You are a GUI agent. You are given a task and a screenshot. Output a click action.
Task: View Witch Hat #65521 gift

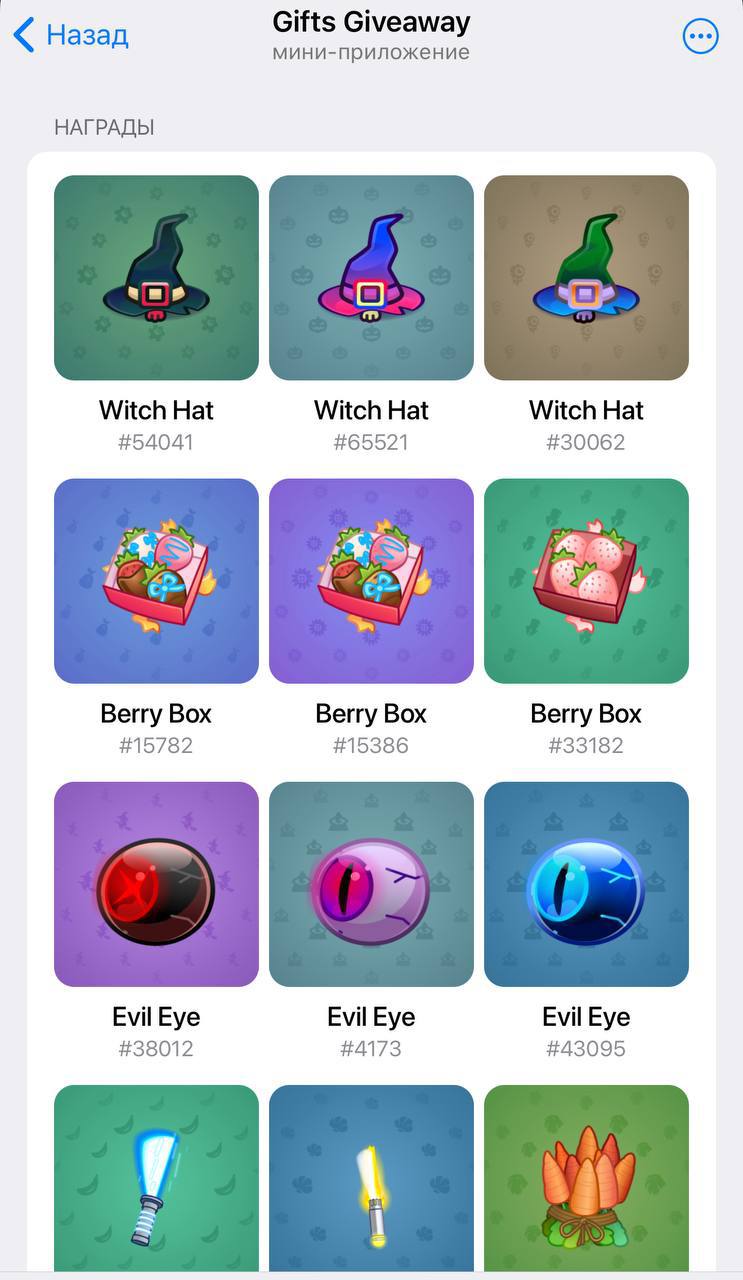point(371,278)
